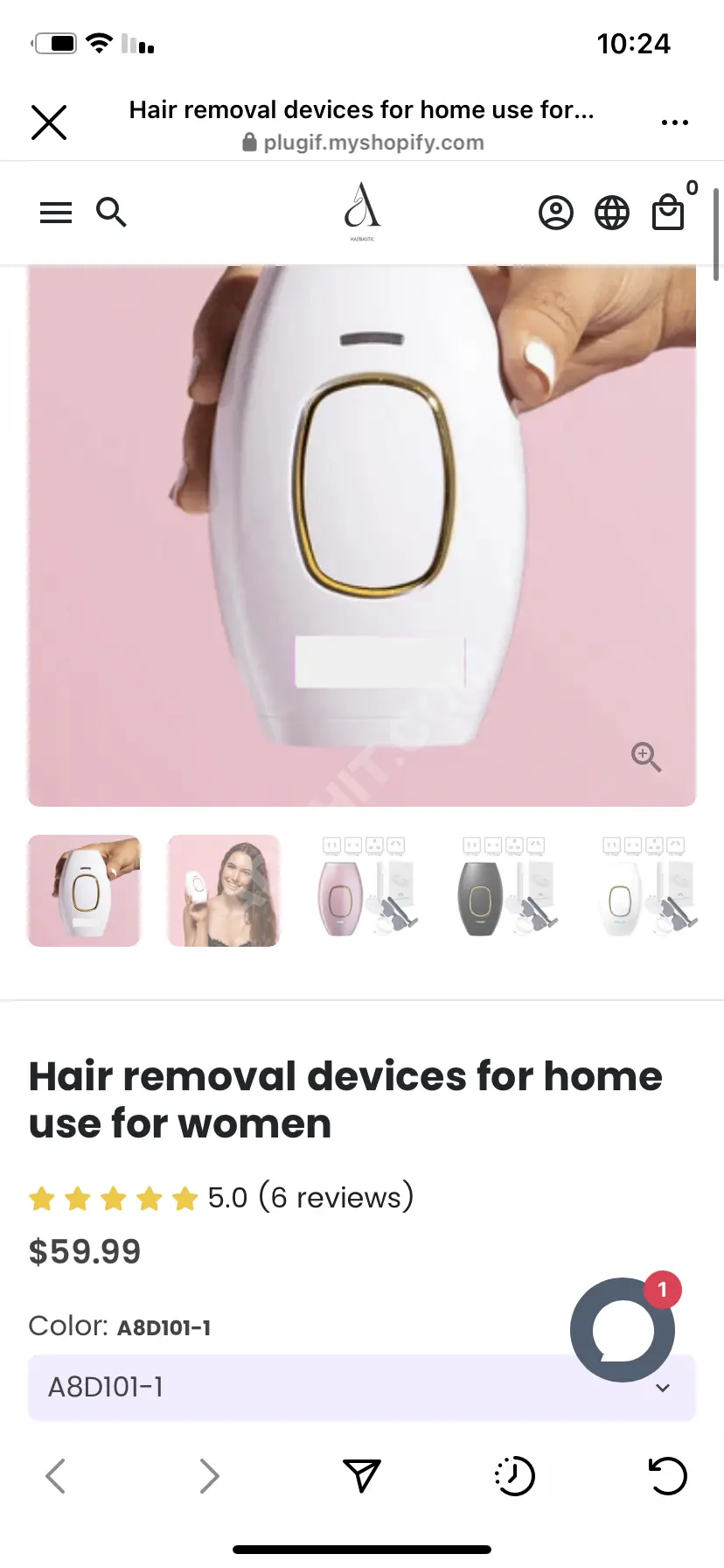Go back to the previous page
The height and width of the screenshot is (1568, 724).
tap(56, 1476)
